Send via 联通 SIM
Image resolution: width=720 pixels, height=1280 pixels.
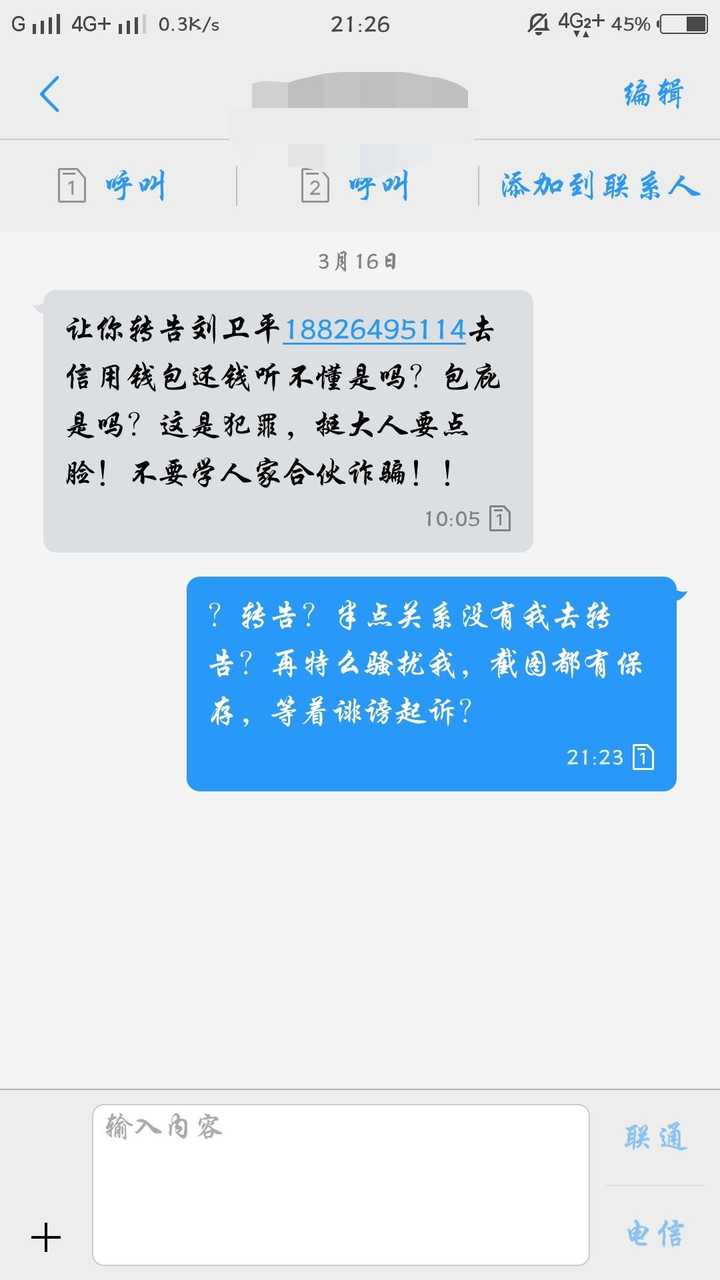656,1137
